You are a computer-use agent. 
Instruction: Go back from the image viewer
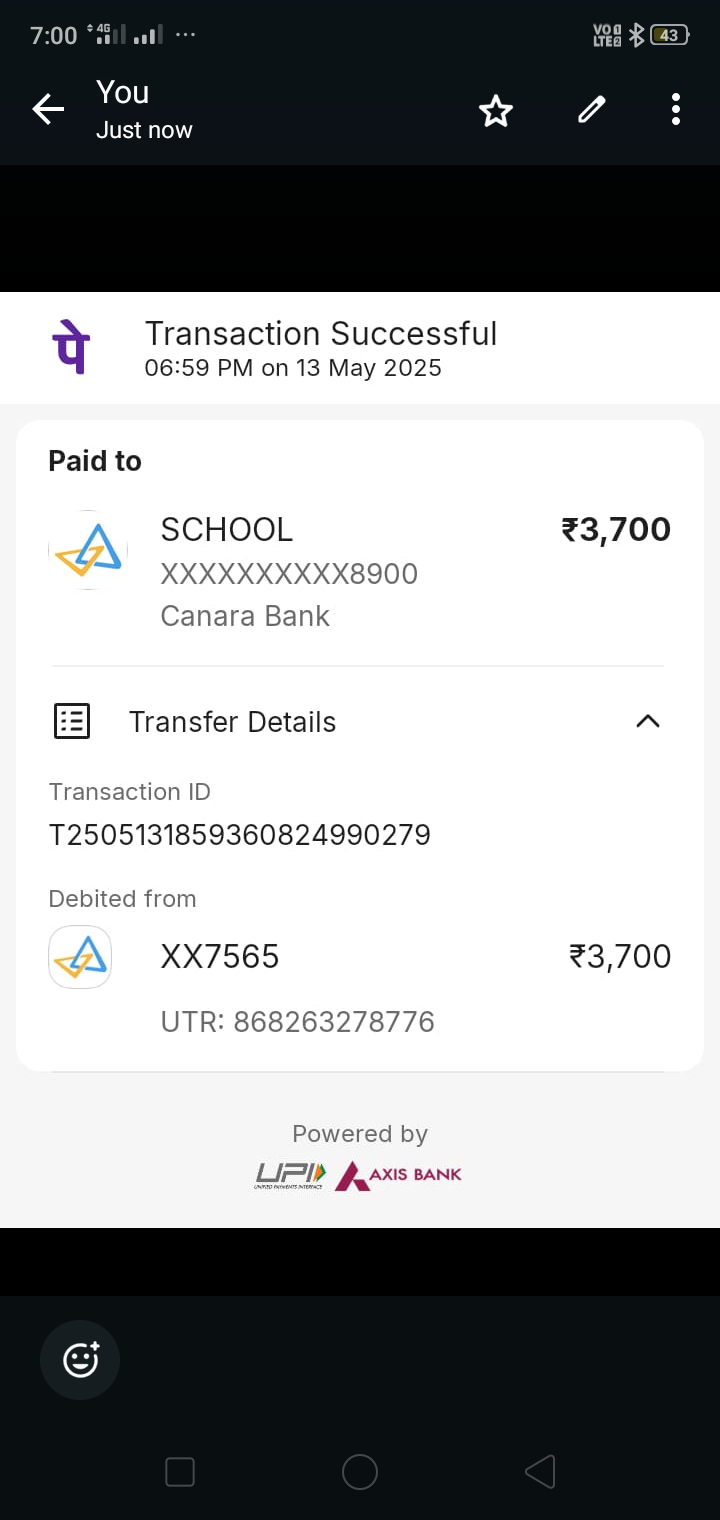(48, 110)
